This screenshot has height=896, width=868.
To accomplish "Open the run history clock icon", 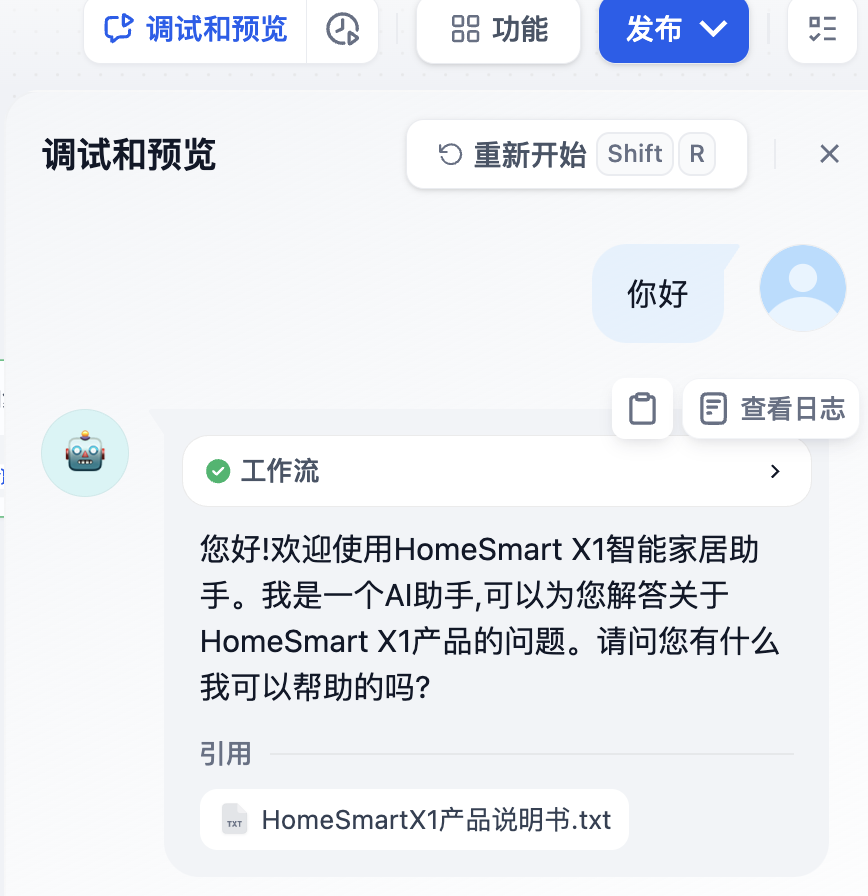I will point(343,29).
